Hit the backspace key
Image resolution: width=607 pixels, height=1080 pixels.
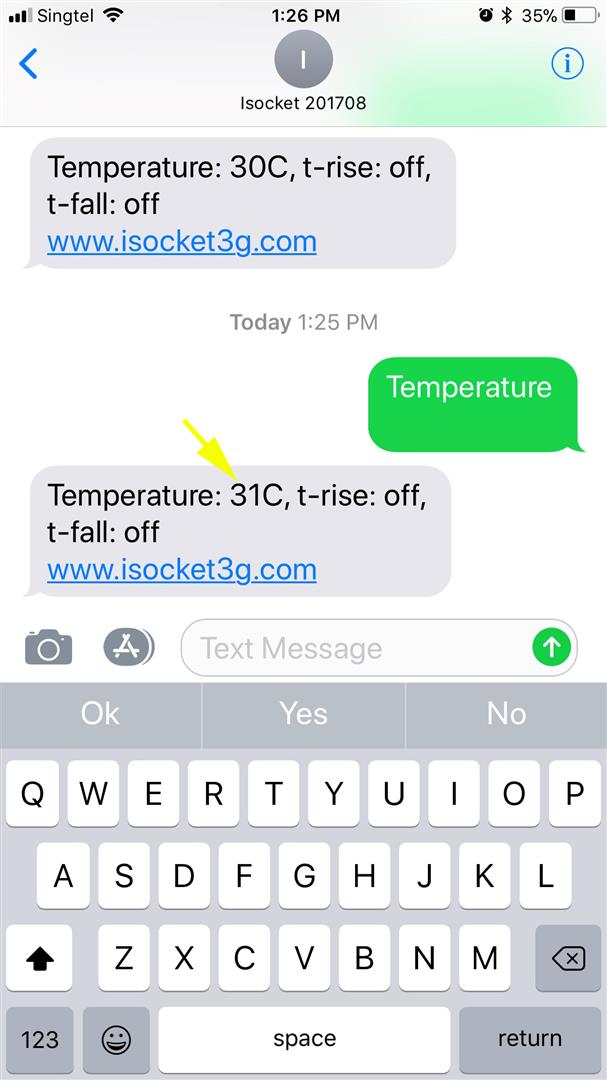tap(568, 957)
